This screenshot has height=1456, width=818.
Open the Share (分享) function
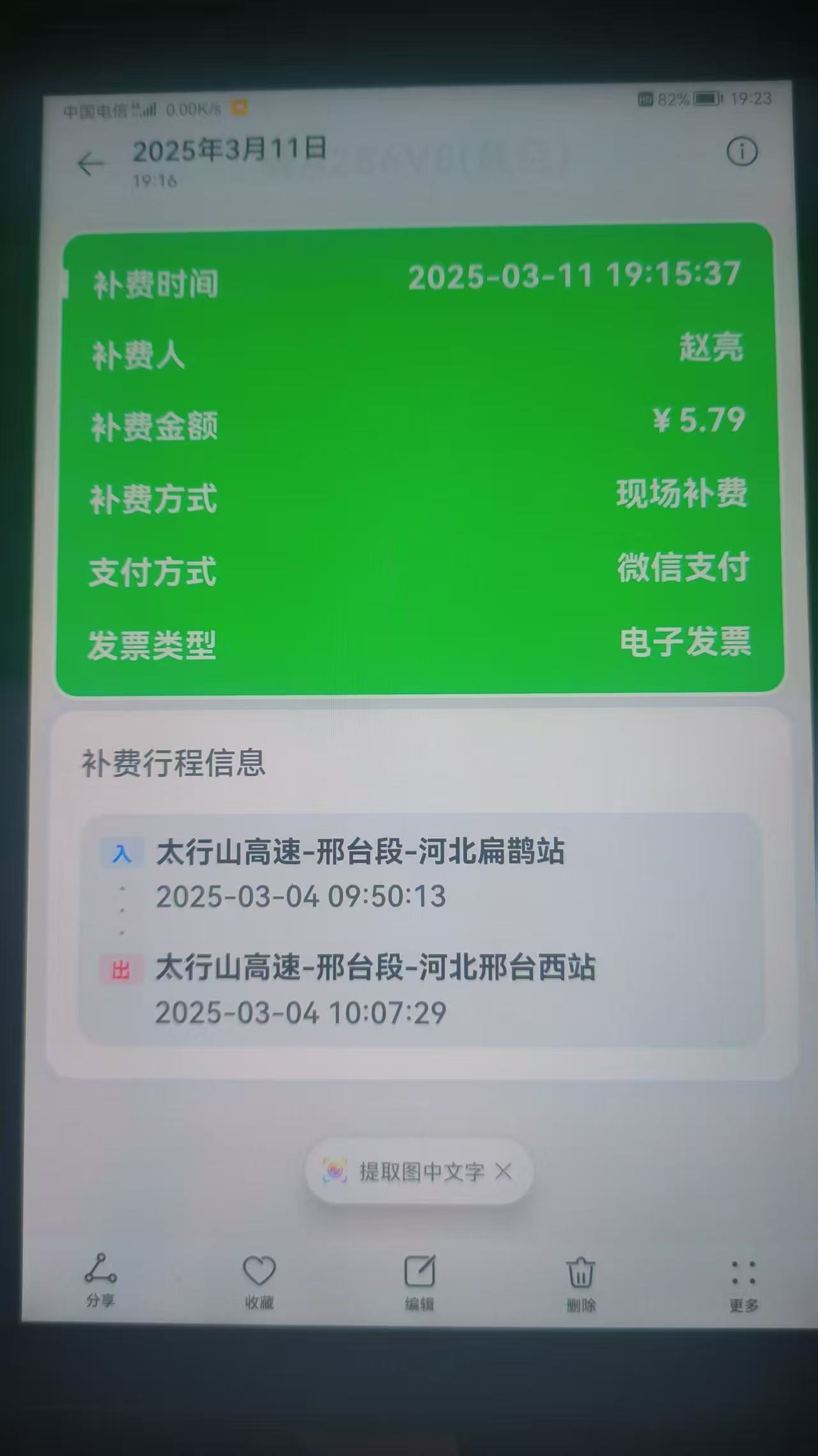click(99, 1282)
